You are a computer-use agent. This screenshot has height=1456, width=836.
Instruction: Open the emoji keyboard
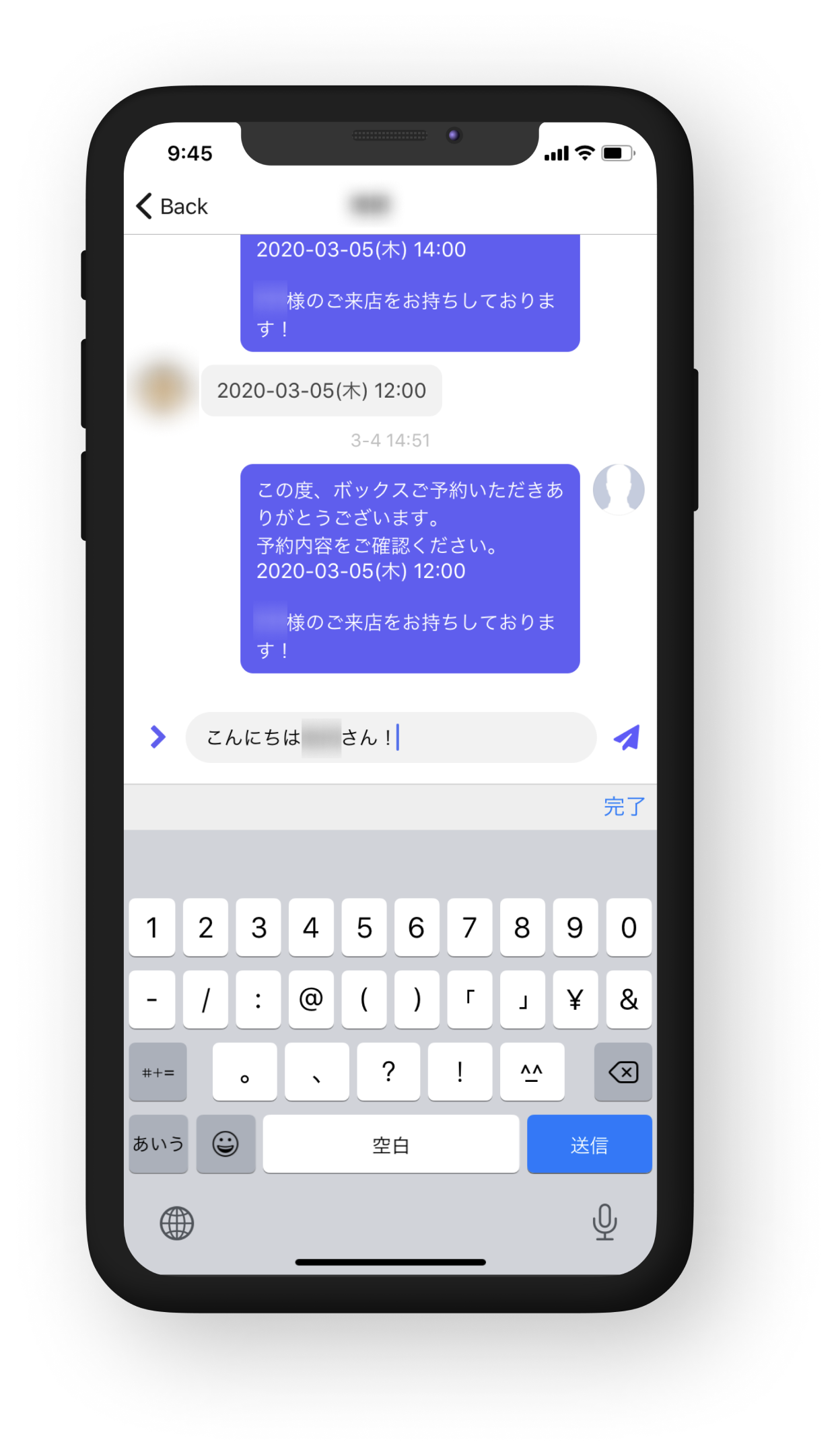225,1144
